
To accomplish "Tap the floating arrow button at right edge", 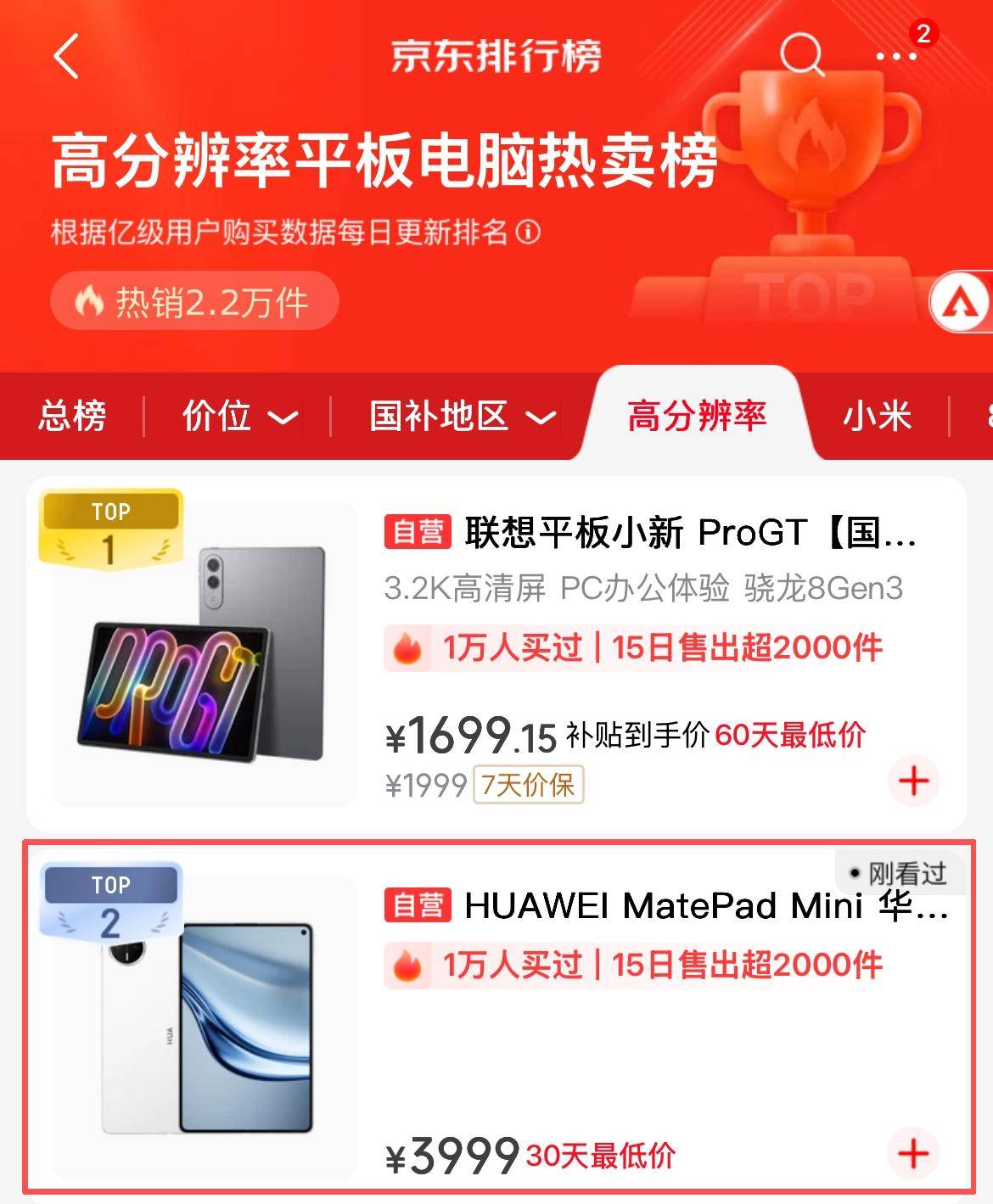I will pyautogui.click(x=965, y=303).
